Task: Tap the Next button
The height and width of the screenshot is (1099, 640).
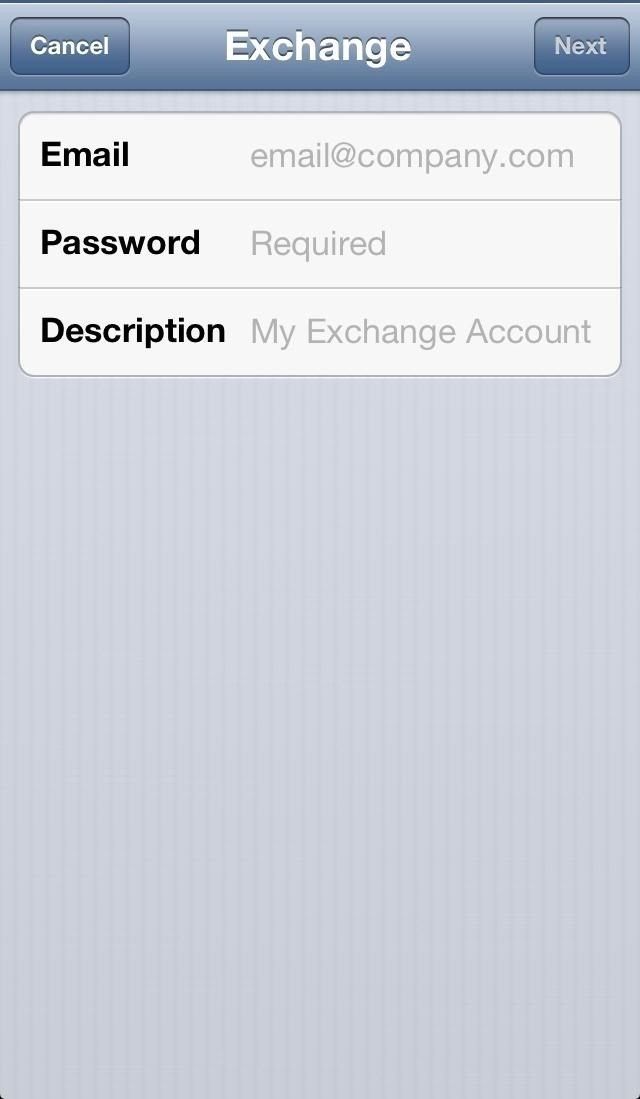Action: tap(580, 46)
